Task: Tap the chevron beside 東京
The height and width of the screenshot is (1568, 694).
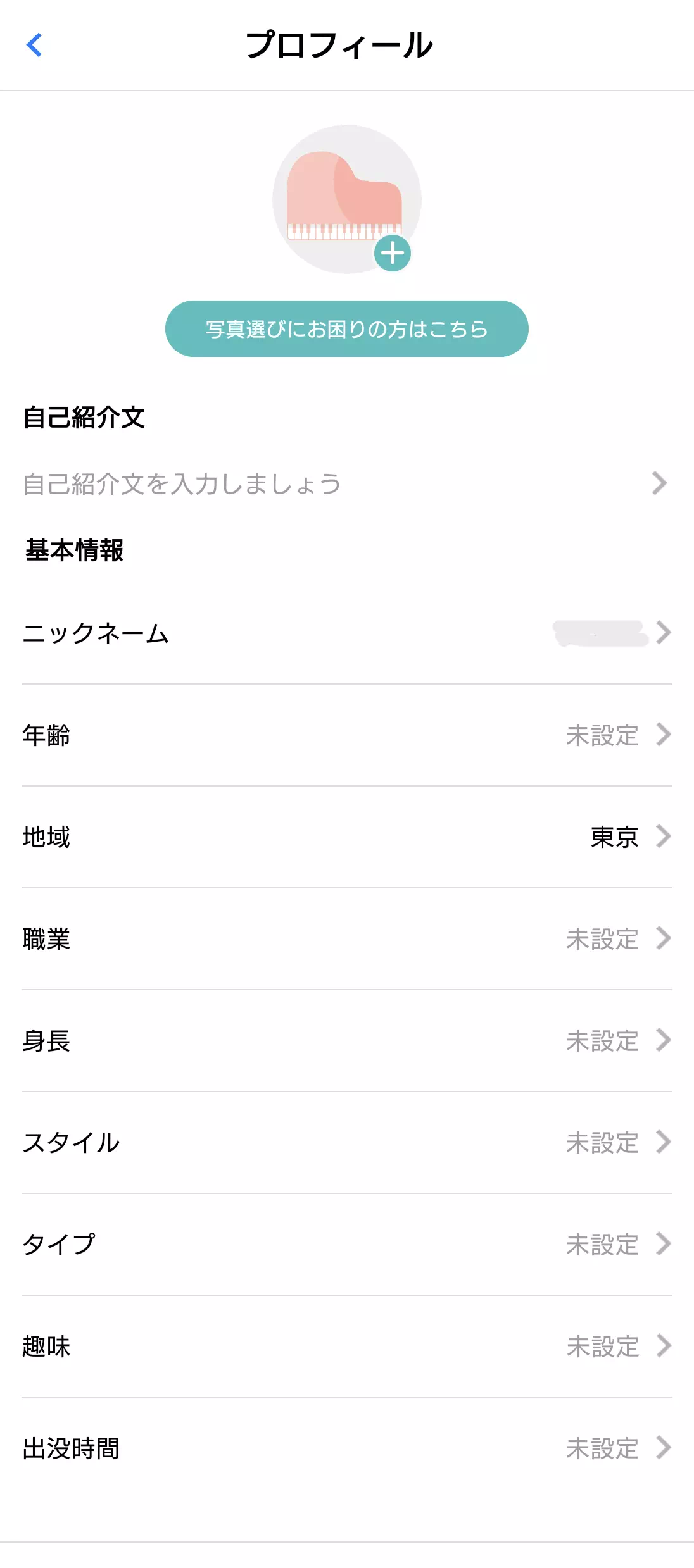Action: (x=662, y=837)
